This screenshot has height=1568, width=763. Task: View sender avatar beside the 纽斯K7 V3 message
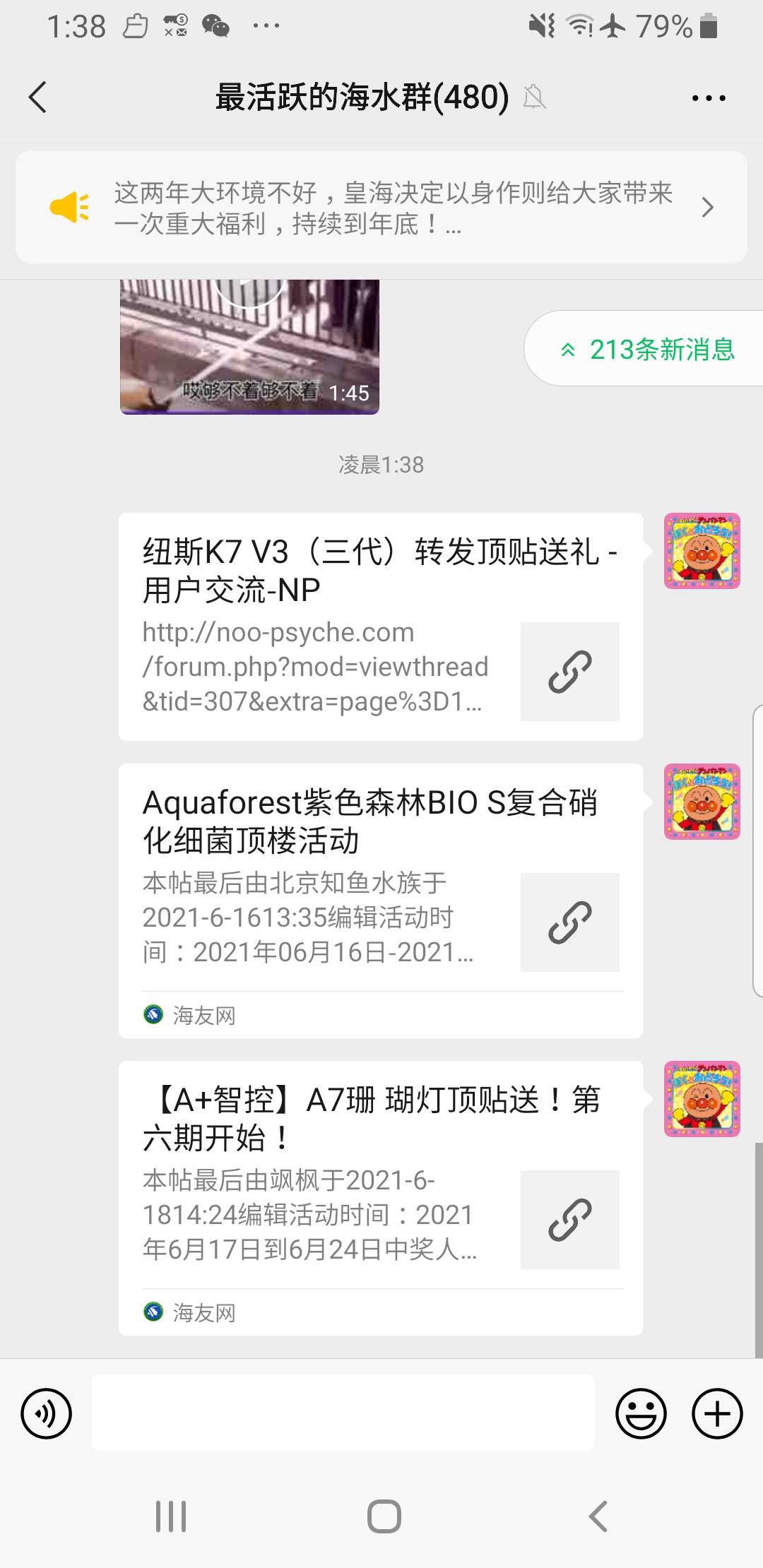pyautogui.click(x=702, y=551)
